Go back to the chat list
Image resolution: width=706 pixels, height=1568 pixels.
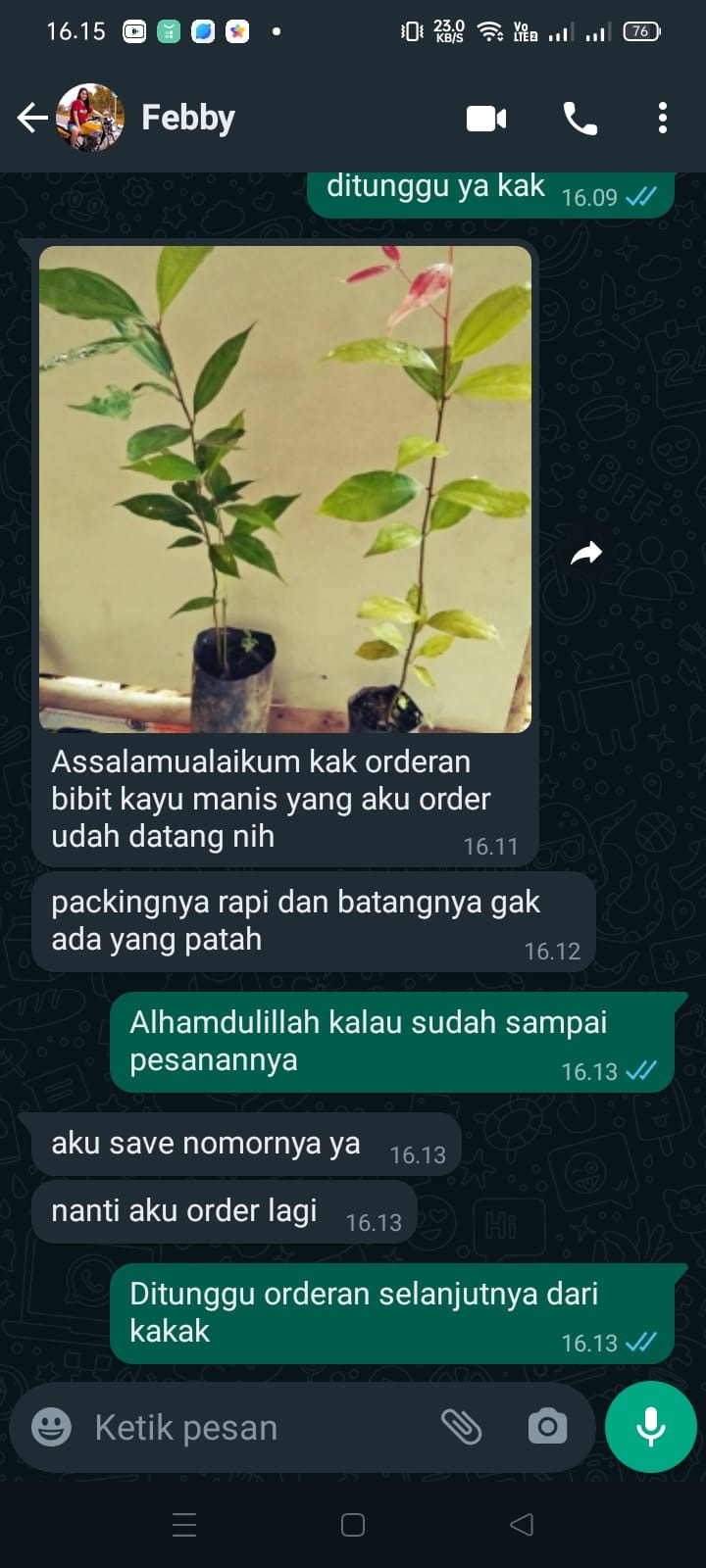[x=31, y=117]
